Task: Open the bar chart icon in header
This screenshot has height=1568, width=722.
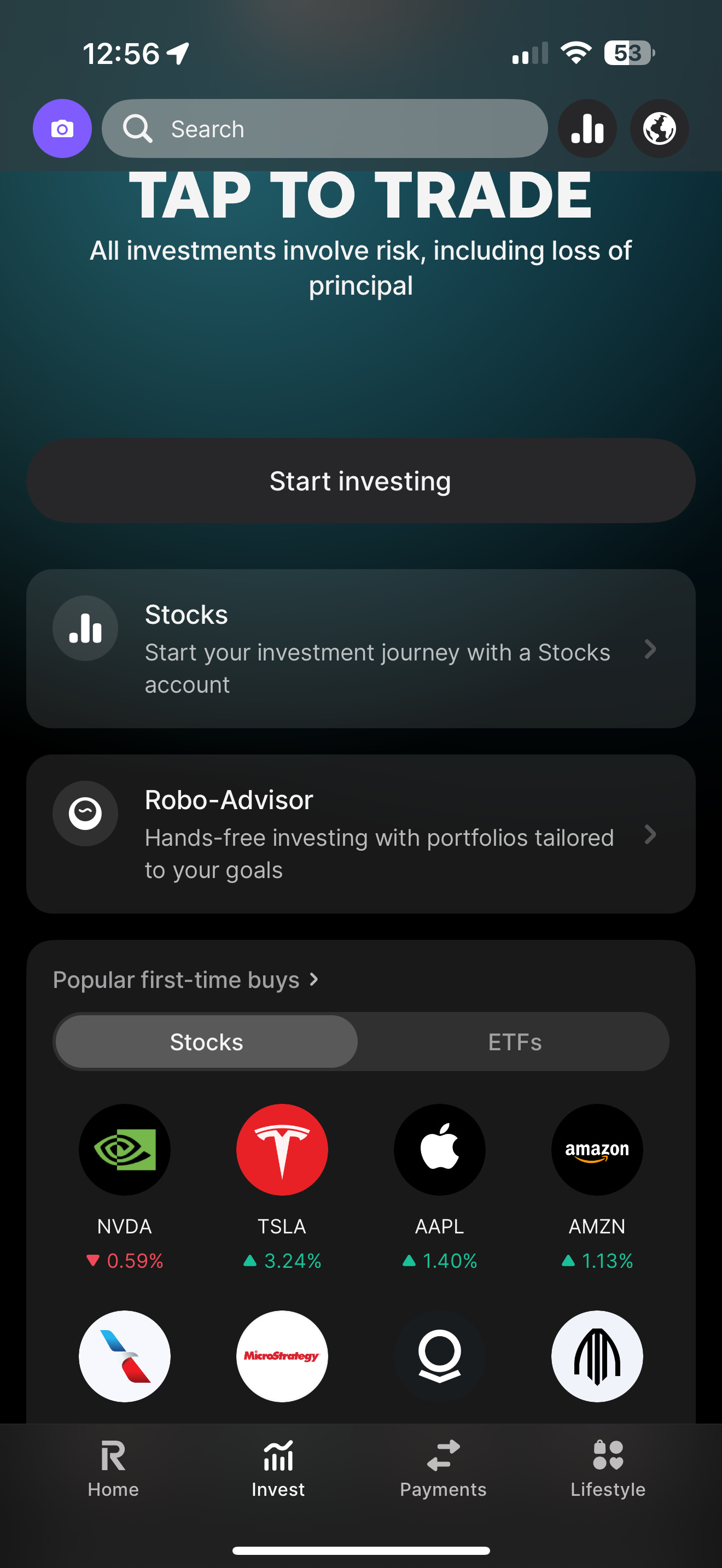Action: 587,128
